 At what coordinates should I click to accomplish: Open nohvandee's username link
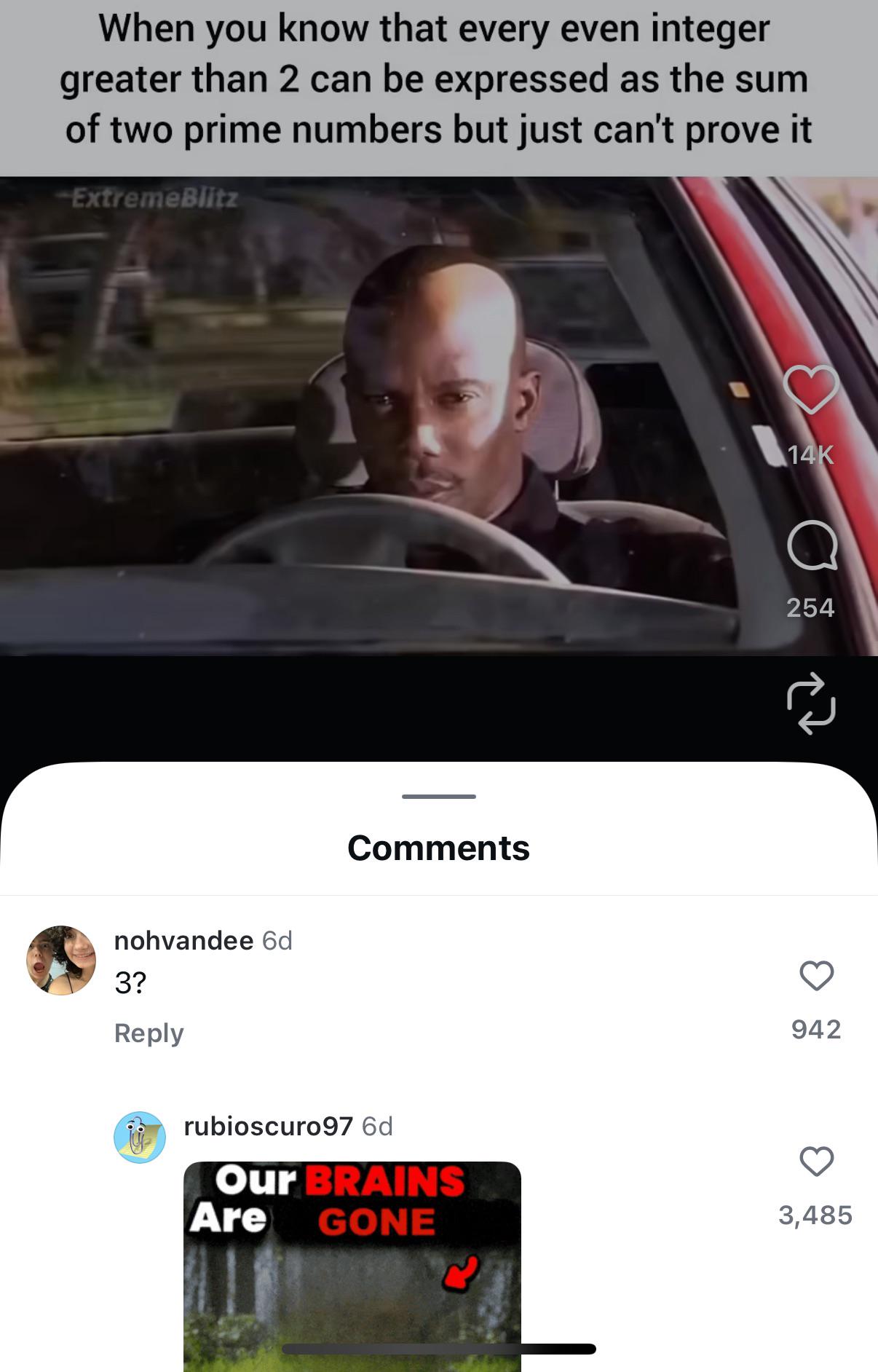[x=183, y=940]
